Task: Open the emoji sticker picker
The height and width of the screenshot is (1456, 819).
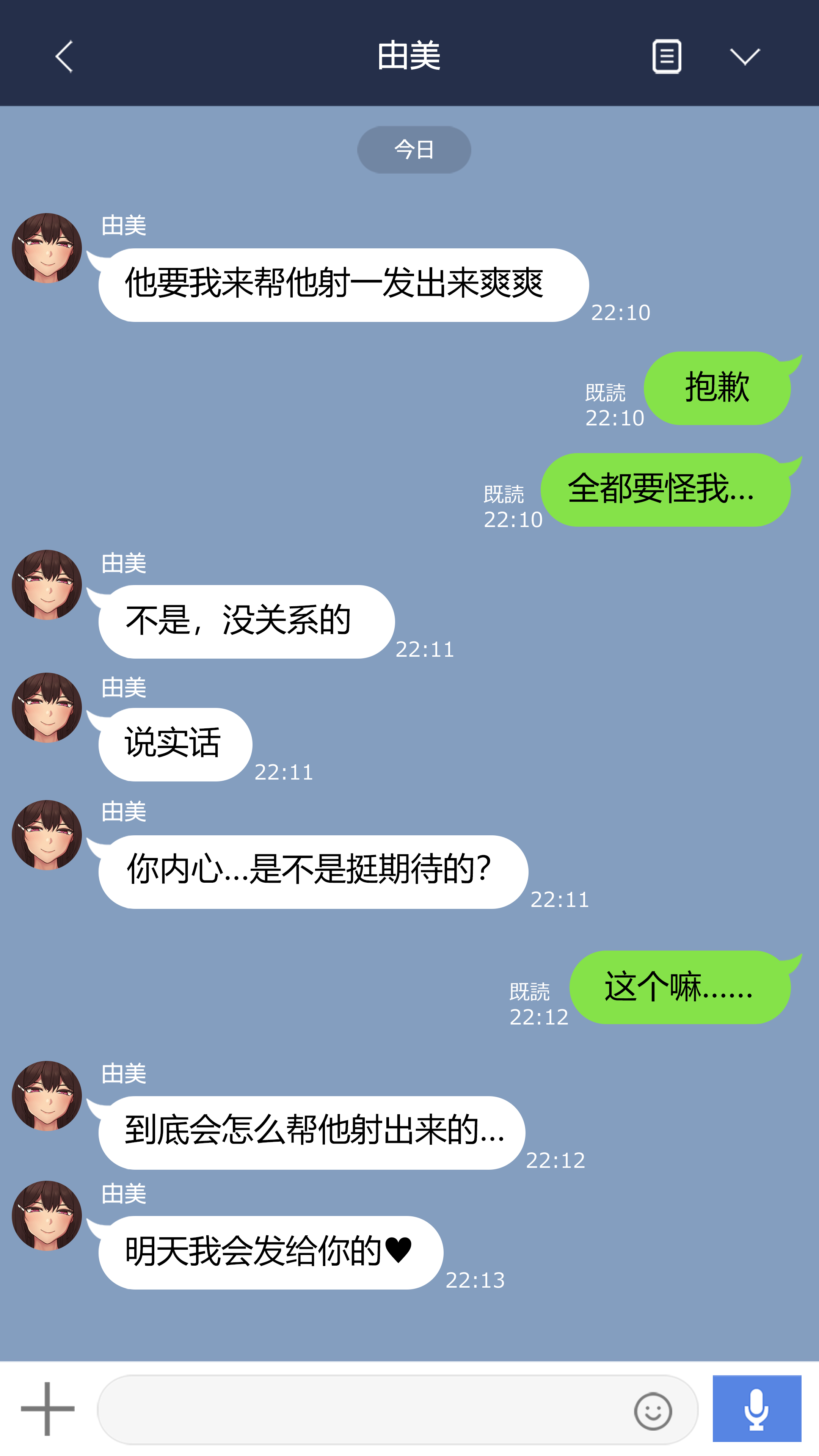Action: click(653, 1411)
